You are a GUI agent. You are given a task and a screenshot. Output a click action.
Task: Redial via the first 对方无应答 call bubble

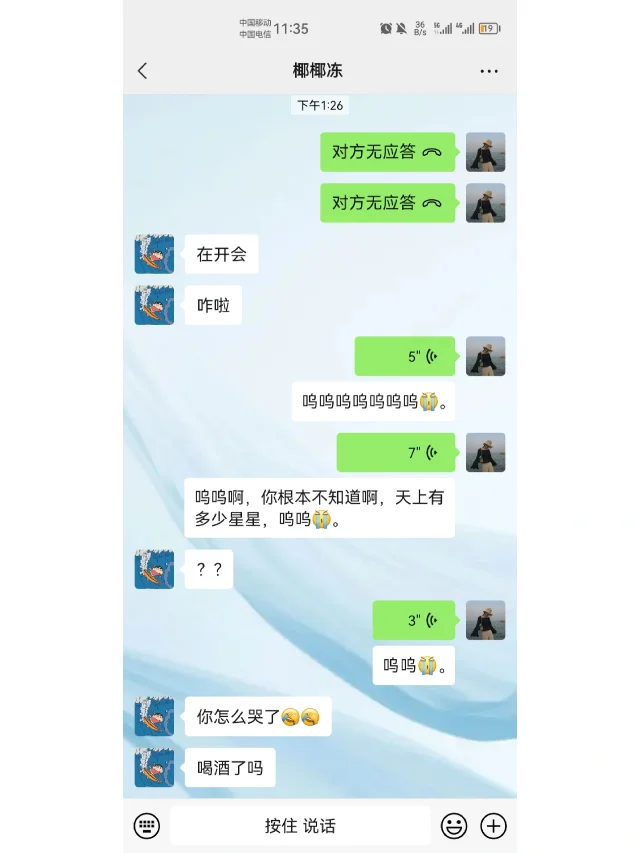click(388, 152)
